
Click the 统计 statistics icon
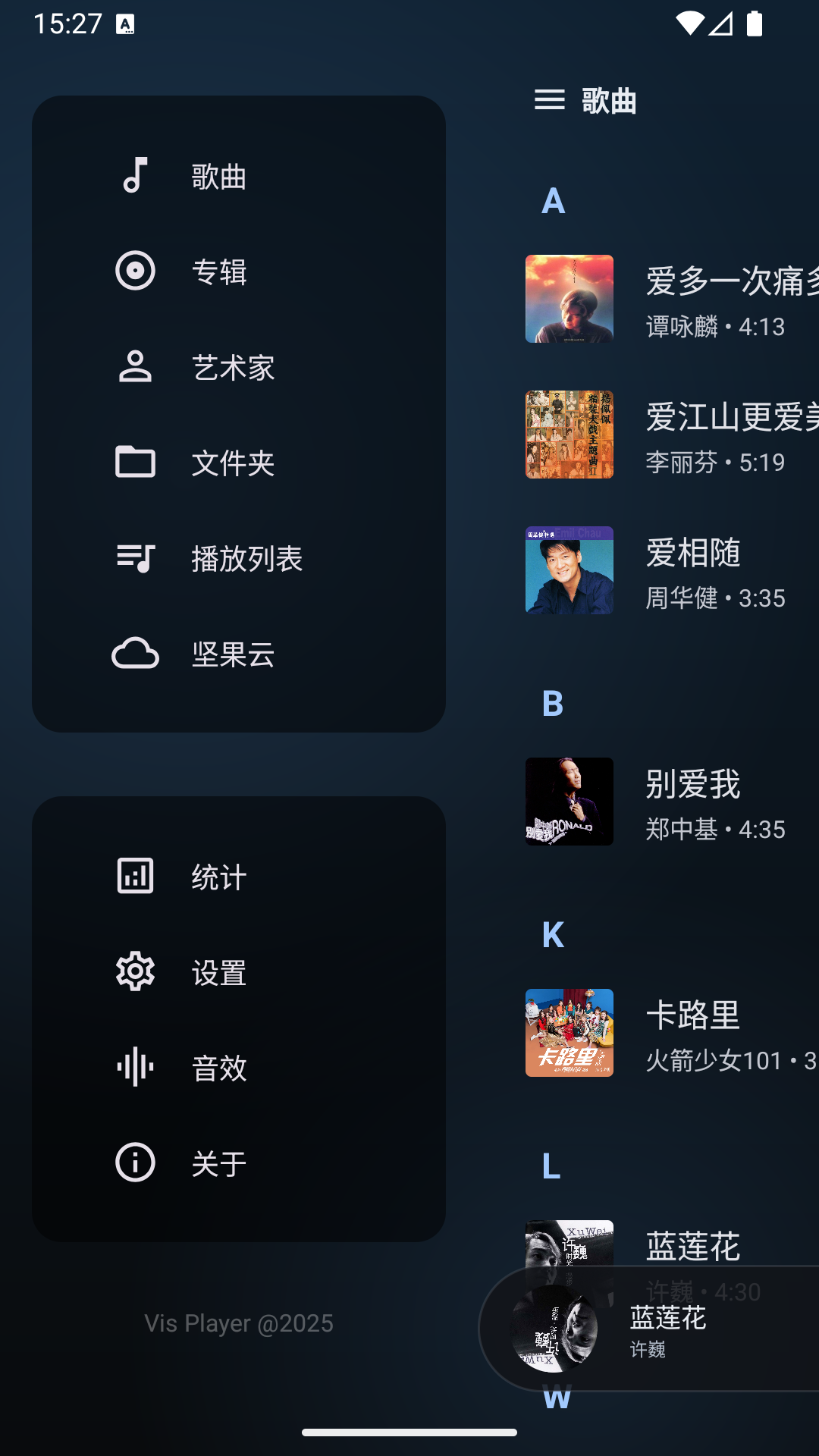pyautogui.click(x=135, y=876)
